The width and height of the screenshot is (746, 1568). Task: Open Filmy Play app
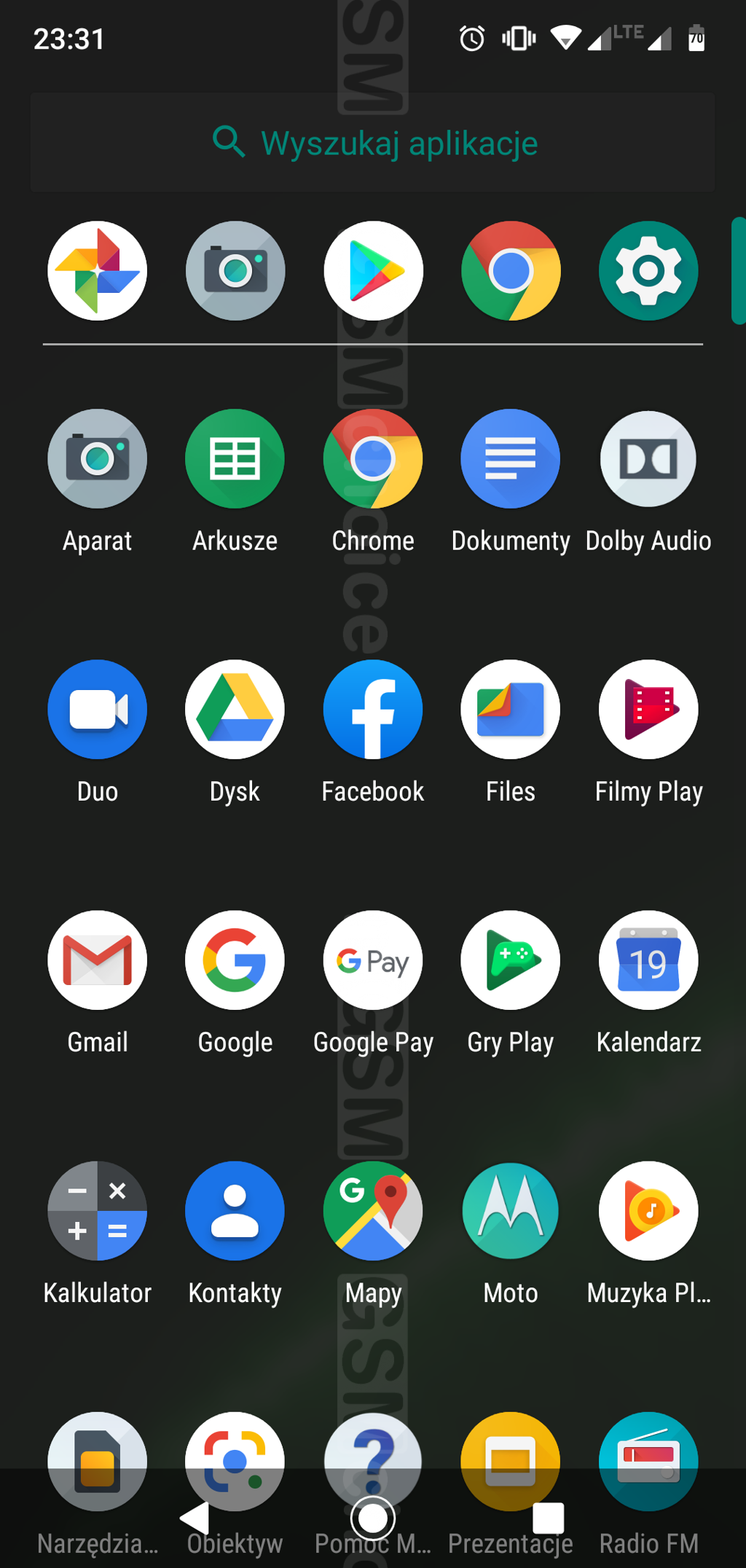[648, 710]
